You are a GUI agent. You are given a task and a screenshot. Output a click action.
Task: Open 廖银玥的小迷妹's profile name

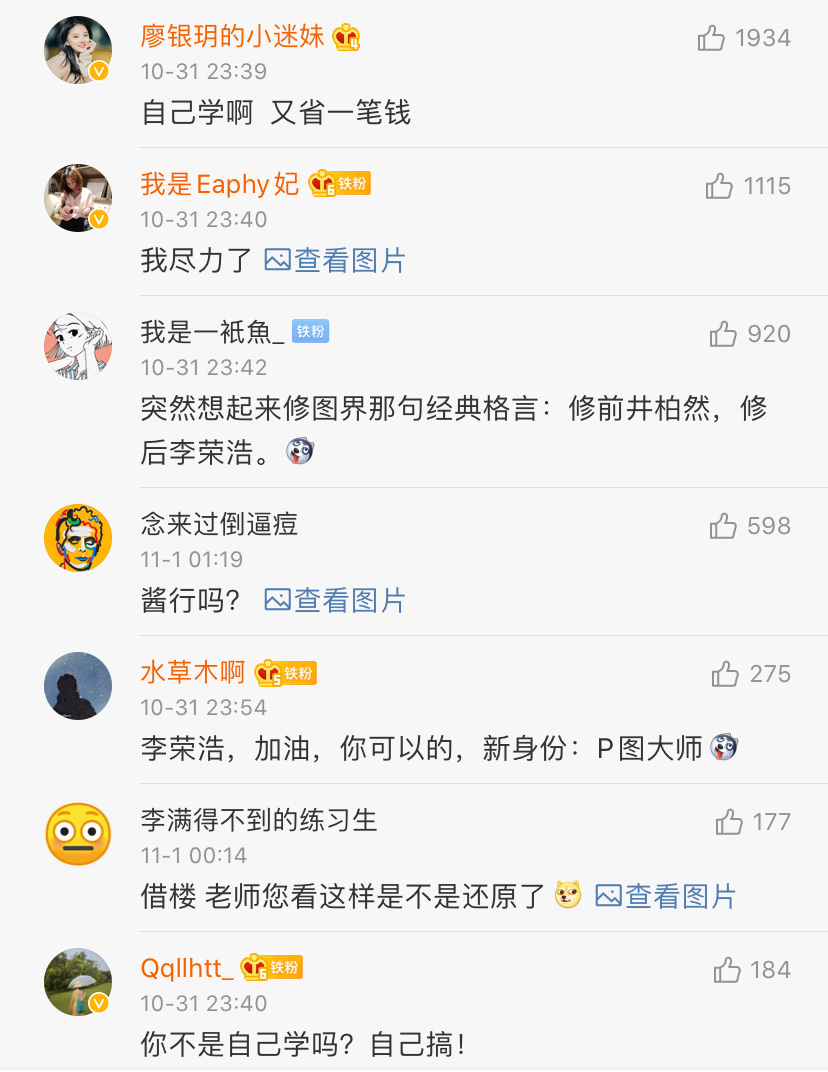(233, 38)
